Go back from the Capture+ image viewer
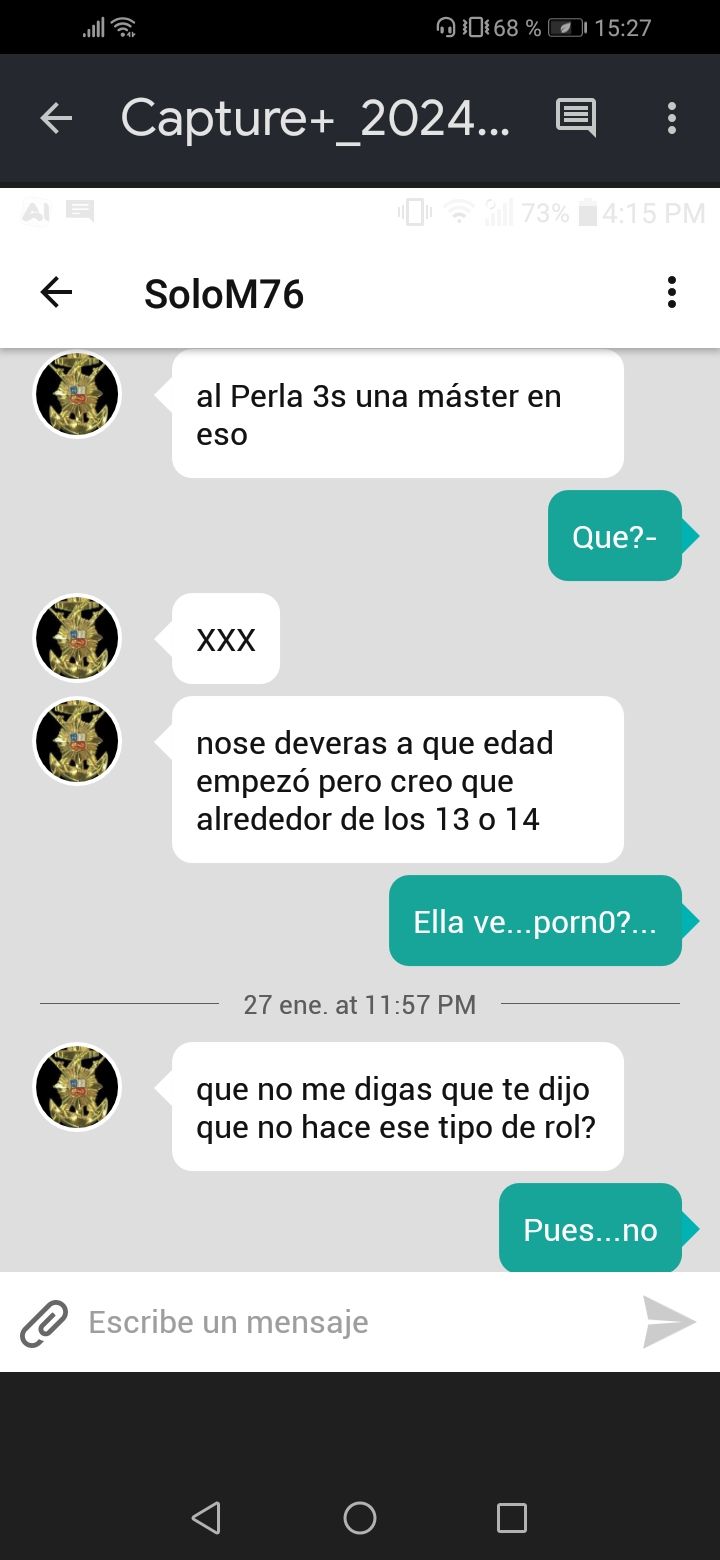The image size is (720, 1560). click(x=56, y=119)
